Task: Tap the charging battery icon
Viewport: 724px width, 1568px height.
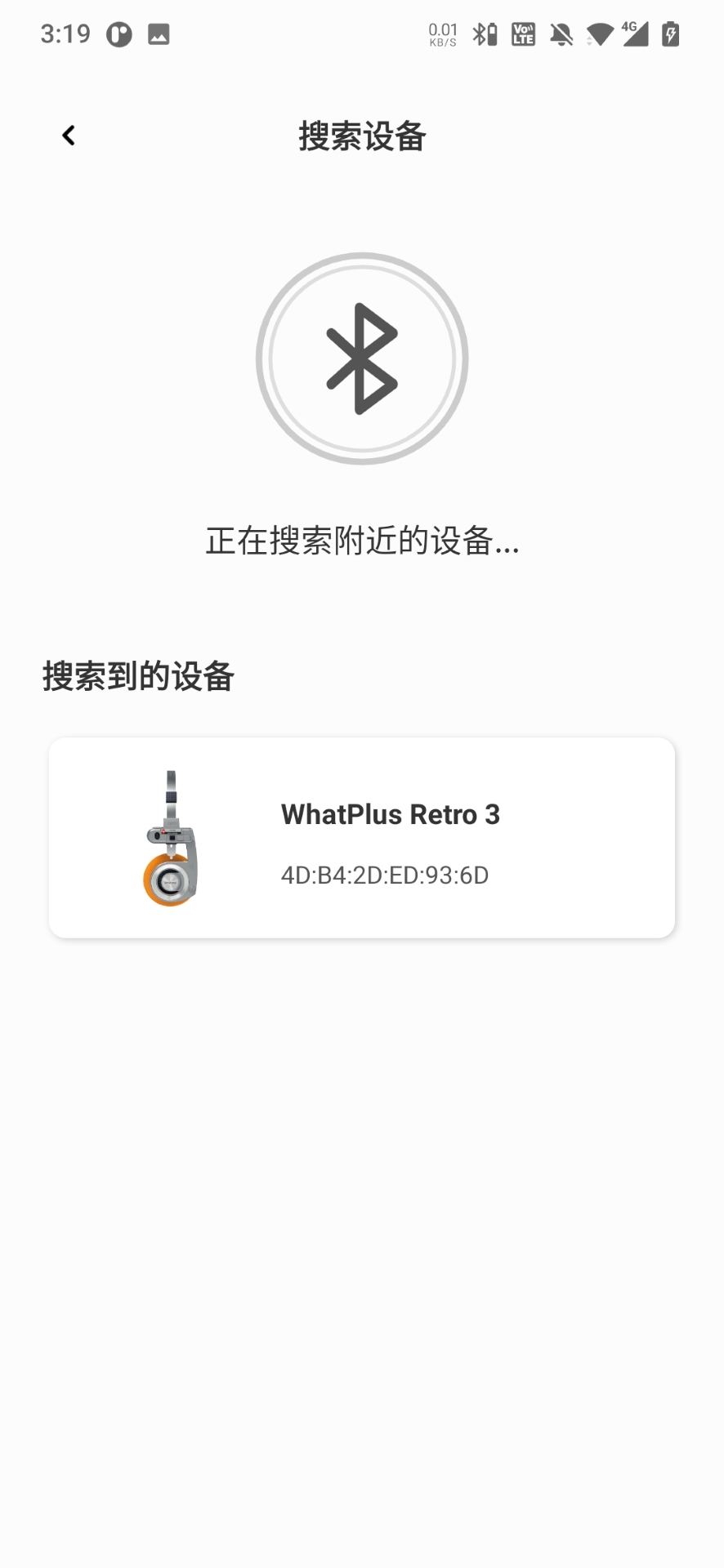Action: click(670, 34)
